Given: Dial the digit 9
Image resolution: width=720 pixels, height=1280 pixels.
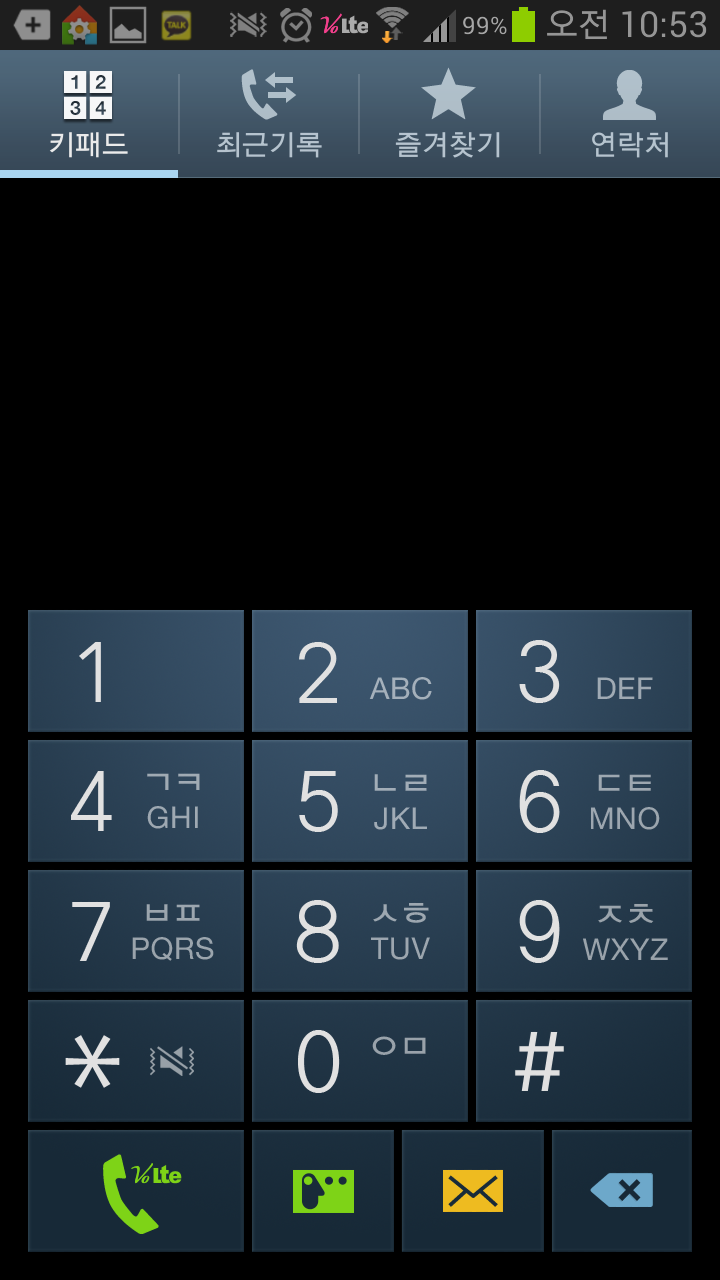Looking at the screenshot, I should [x=584, y=931].
